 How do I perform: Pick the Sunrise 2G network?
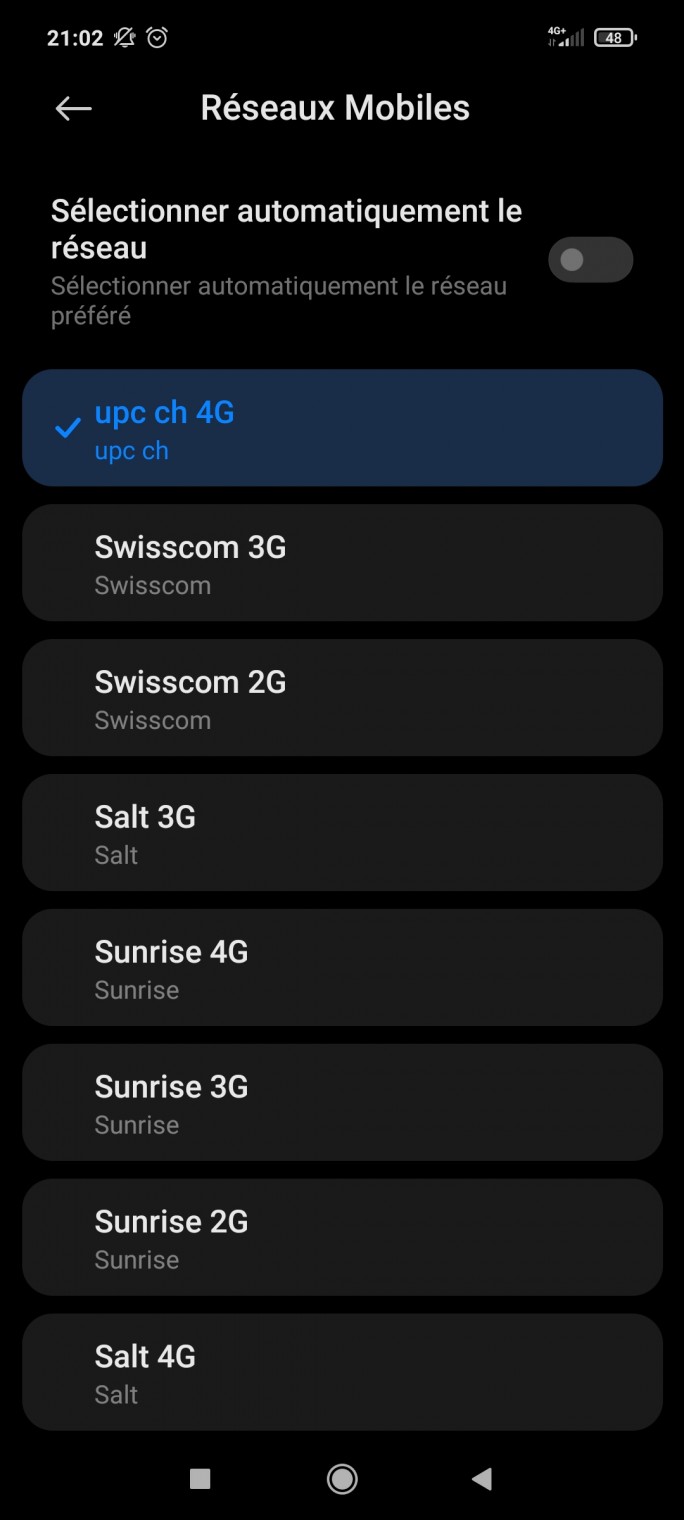(x=342, y=1238)
